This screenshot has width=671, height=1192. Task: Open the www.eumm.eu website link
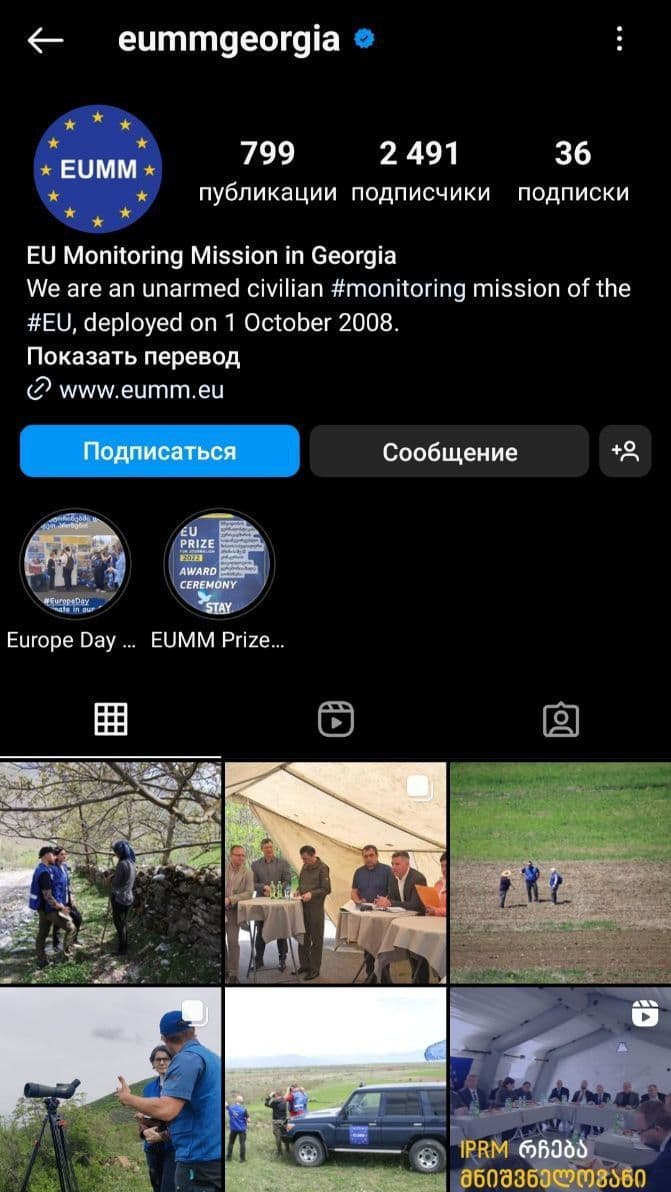click(140, 390)
